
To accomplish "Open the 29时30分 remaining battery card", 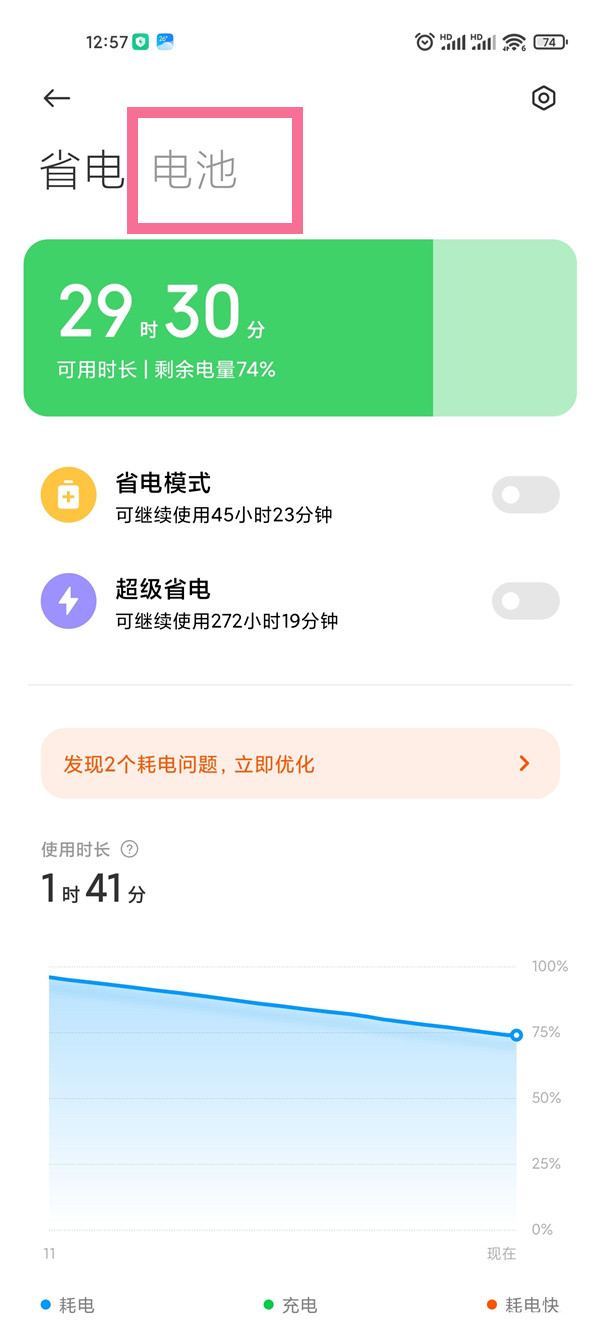I will pyautogui.click(x=300, y=328).
